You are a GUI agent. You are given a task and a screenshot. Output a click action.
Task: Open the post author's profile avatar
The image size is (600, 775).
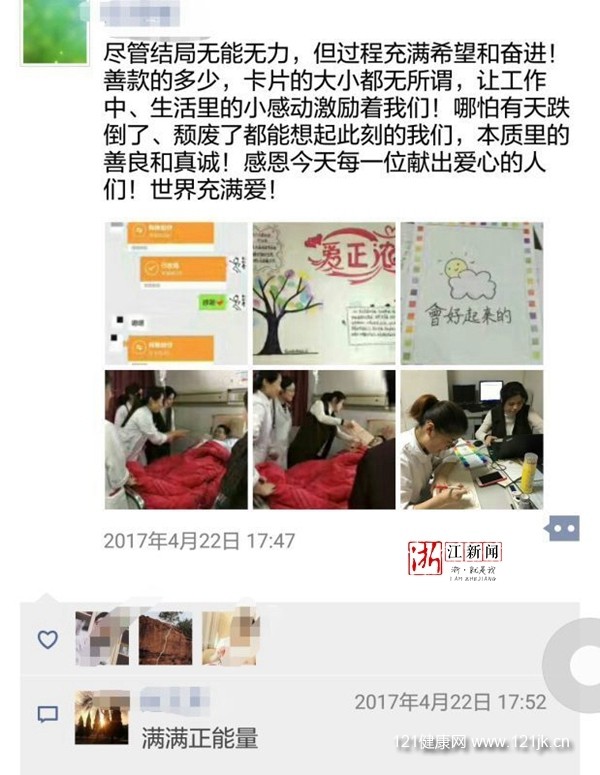(54, 33)
